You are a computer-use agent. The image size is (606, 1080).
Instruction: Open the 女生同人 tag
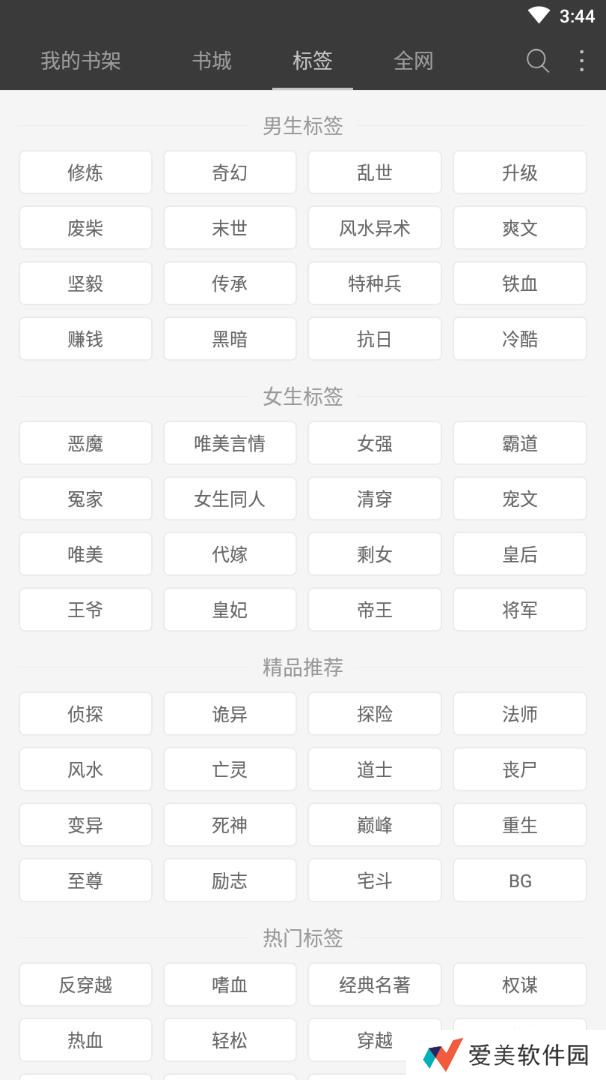click(230, 499)
